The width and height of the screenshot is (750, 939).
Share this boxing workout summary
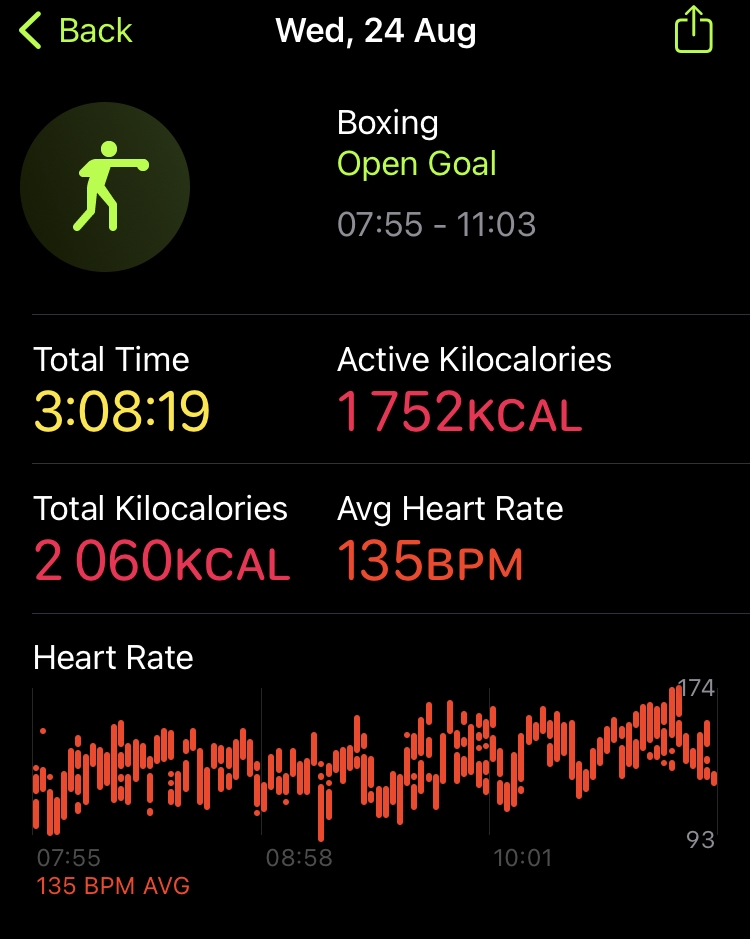[x=694, y=30]
